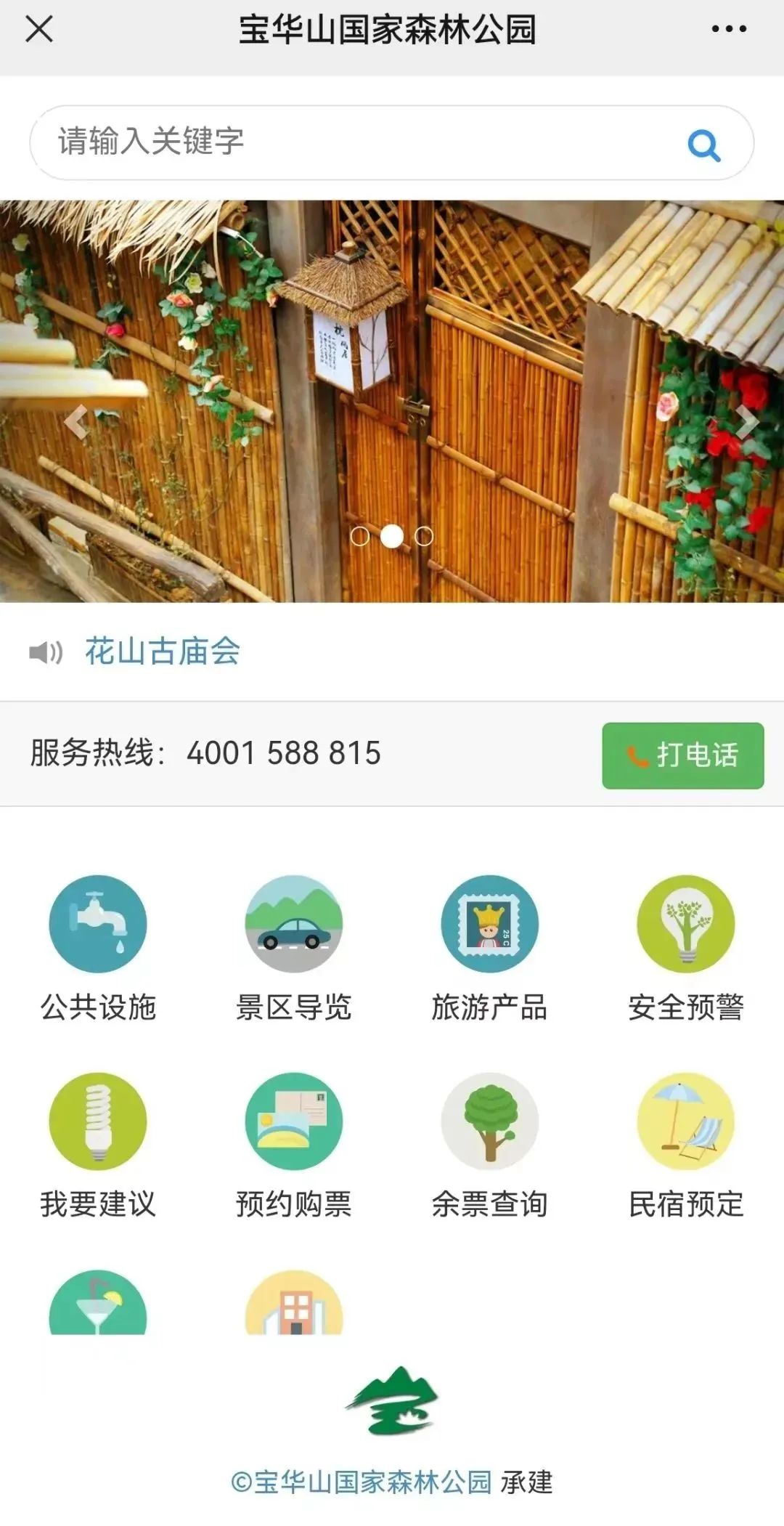
Task: Jump to the third banner dot
Action: [x=424, y=537]
